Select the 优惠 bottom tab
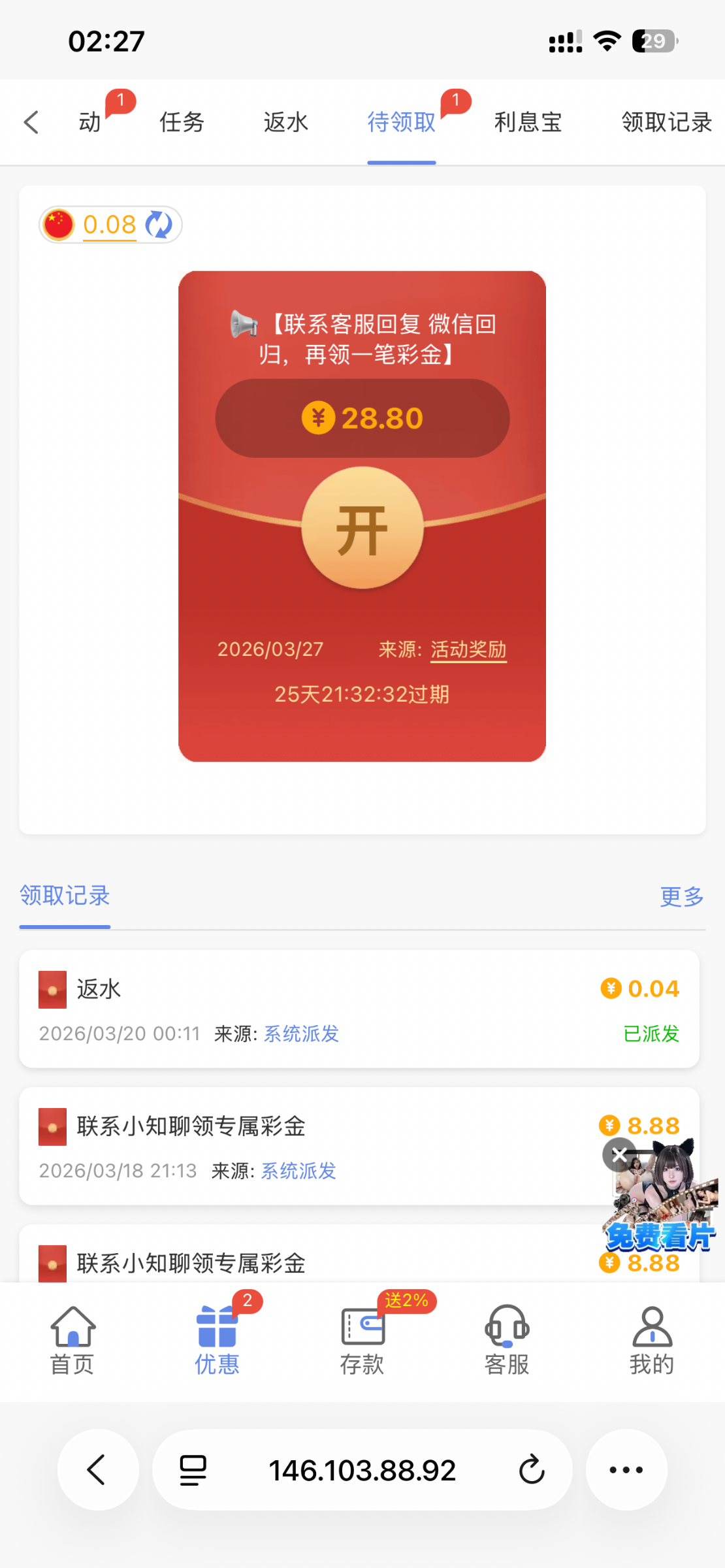The image size is (725, 1568). (x=217, y=1341)
